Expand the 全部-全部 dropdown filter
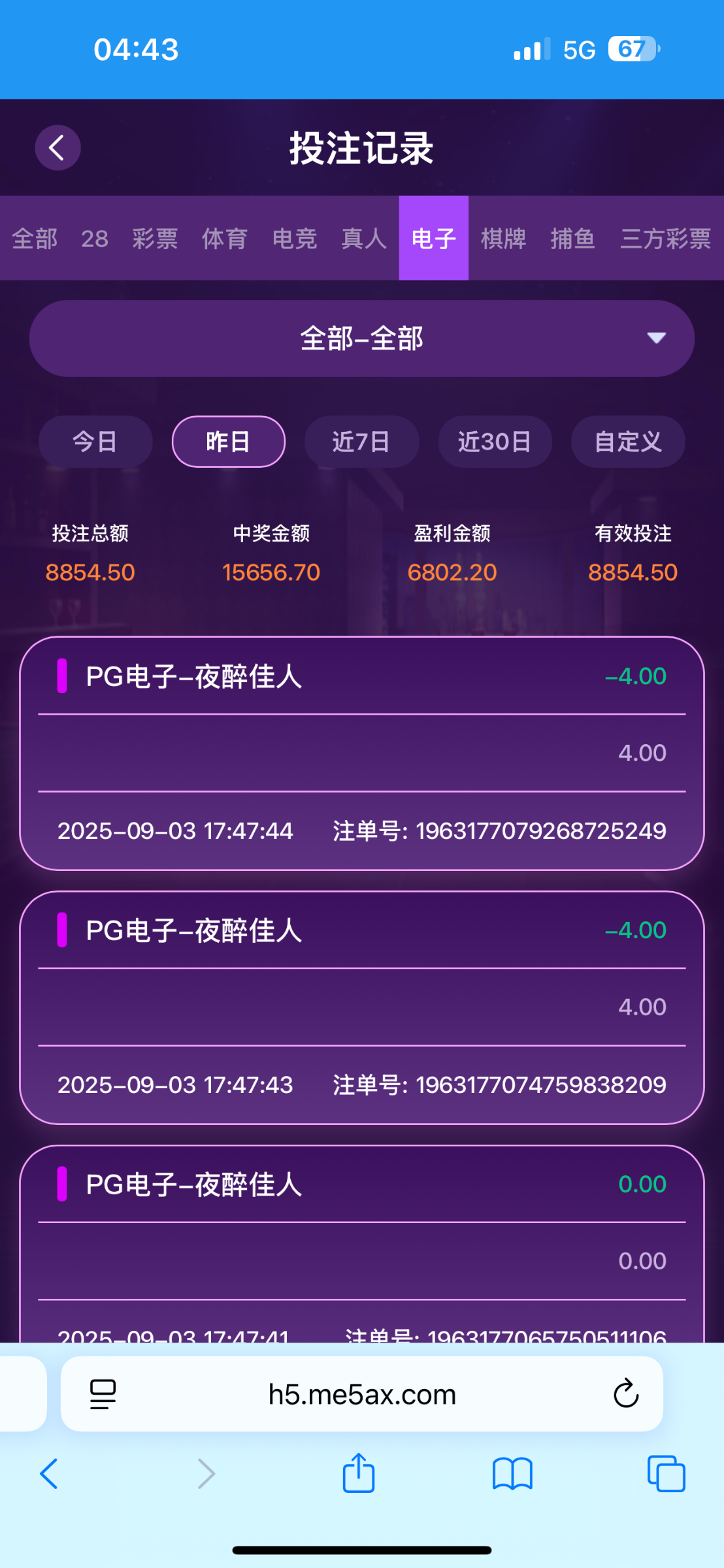This screenshot has width=724, height=1568. (x=361, y=338)
